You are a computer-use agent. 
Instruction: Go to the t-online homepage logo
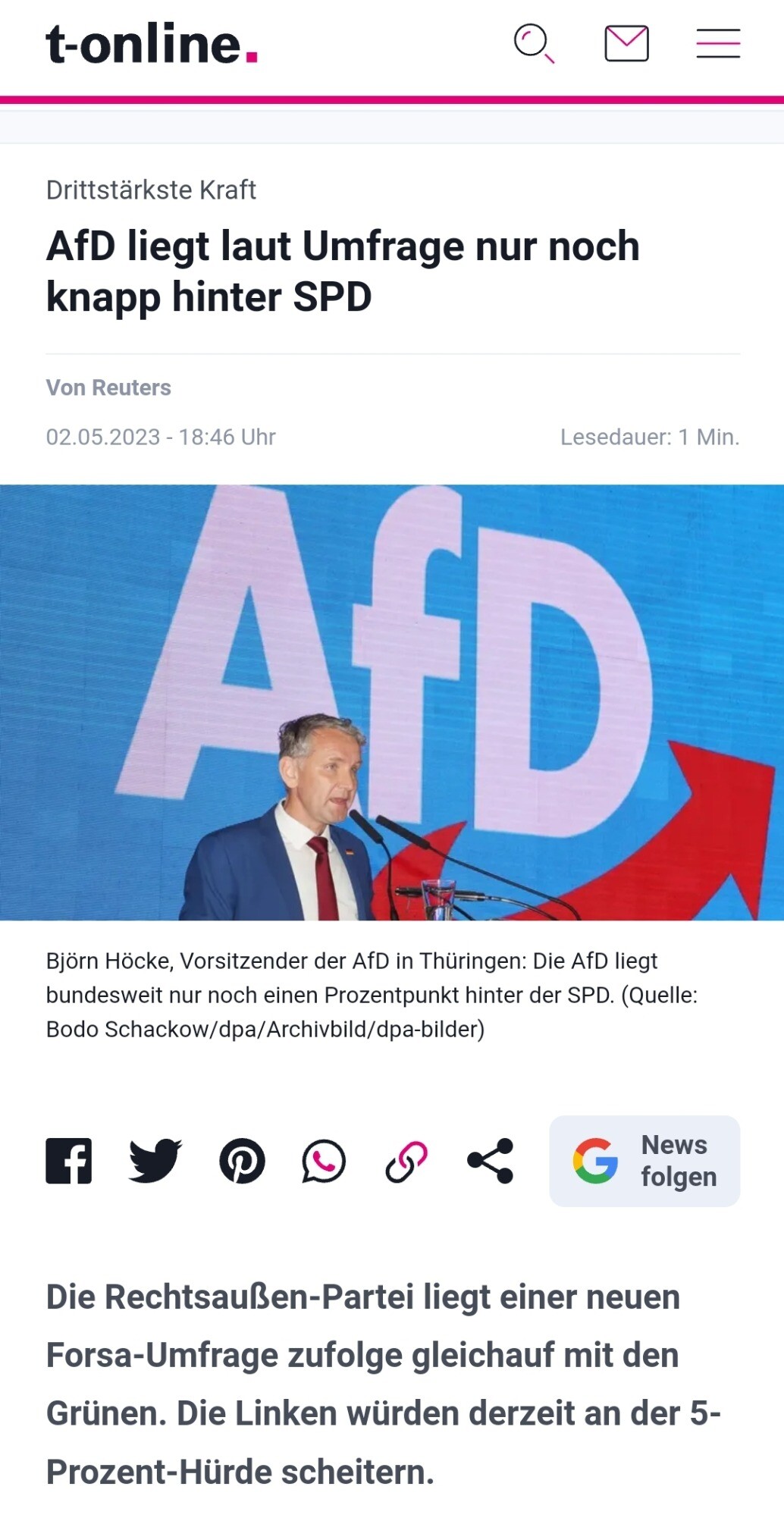tap(152, 44)
